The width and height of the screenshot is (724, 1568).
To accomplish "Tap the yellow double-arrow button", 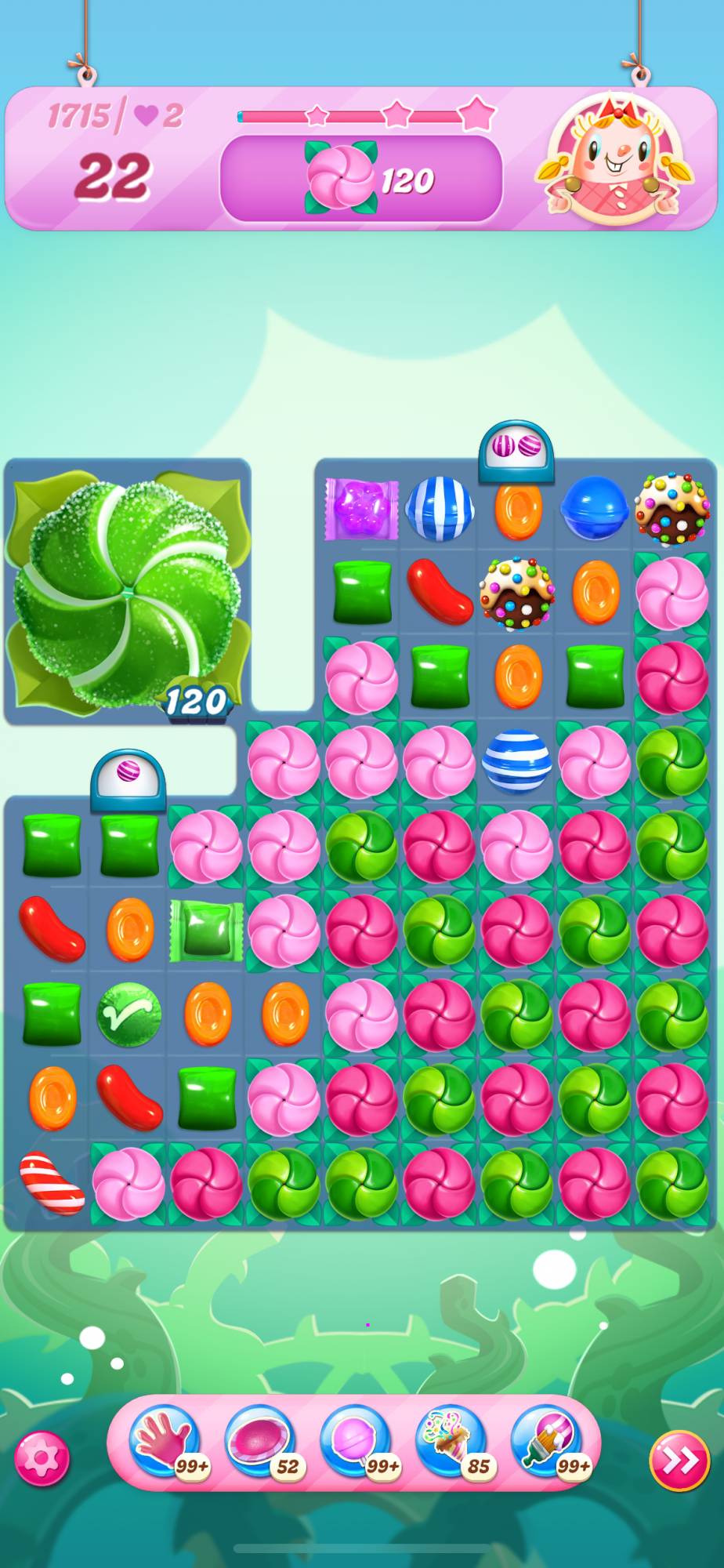I will point(679,1461).
